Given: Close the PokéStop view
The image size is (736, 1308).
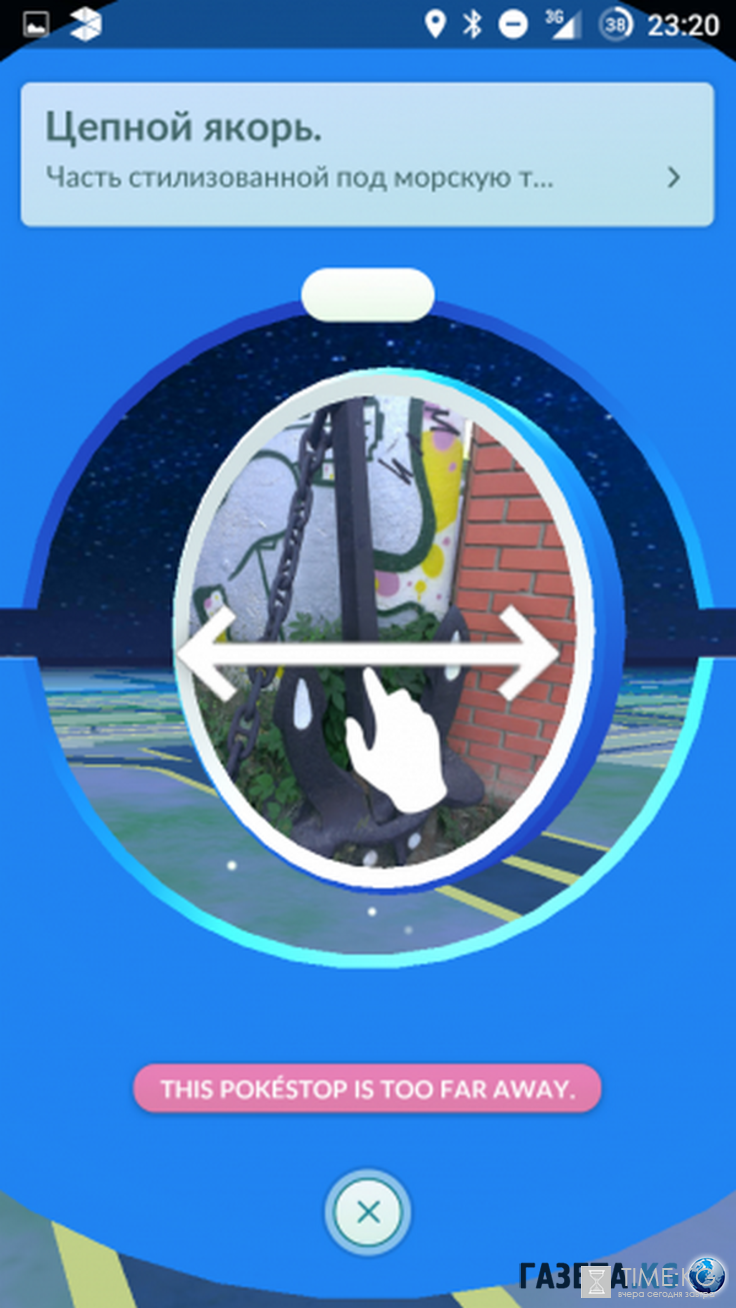Looking at the screenshot, I should tap(368, 1213).
